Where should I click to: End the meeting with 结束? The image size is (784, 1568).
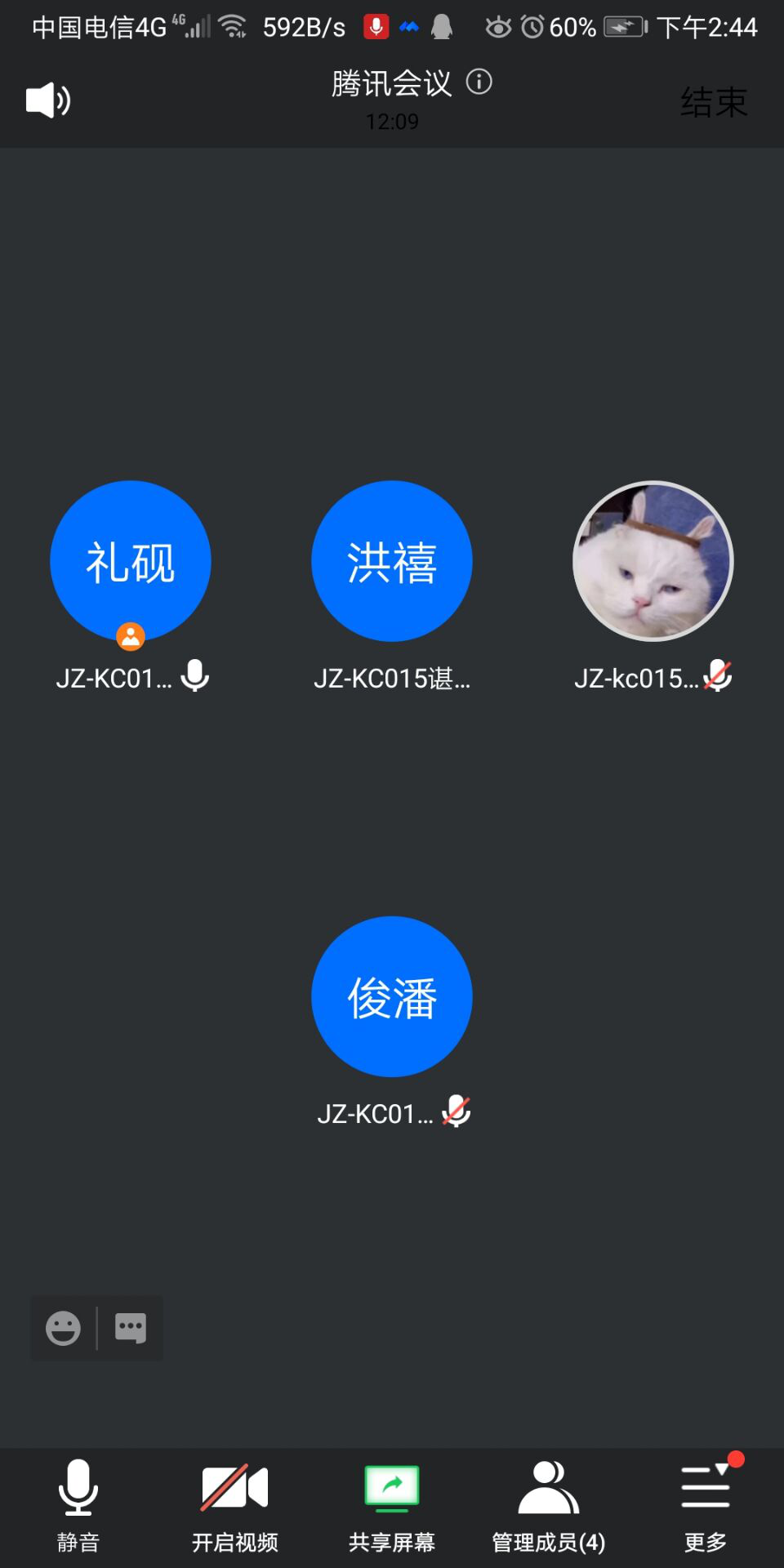714,102
